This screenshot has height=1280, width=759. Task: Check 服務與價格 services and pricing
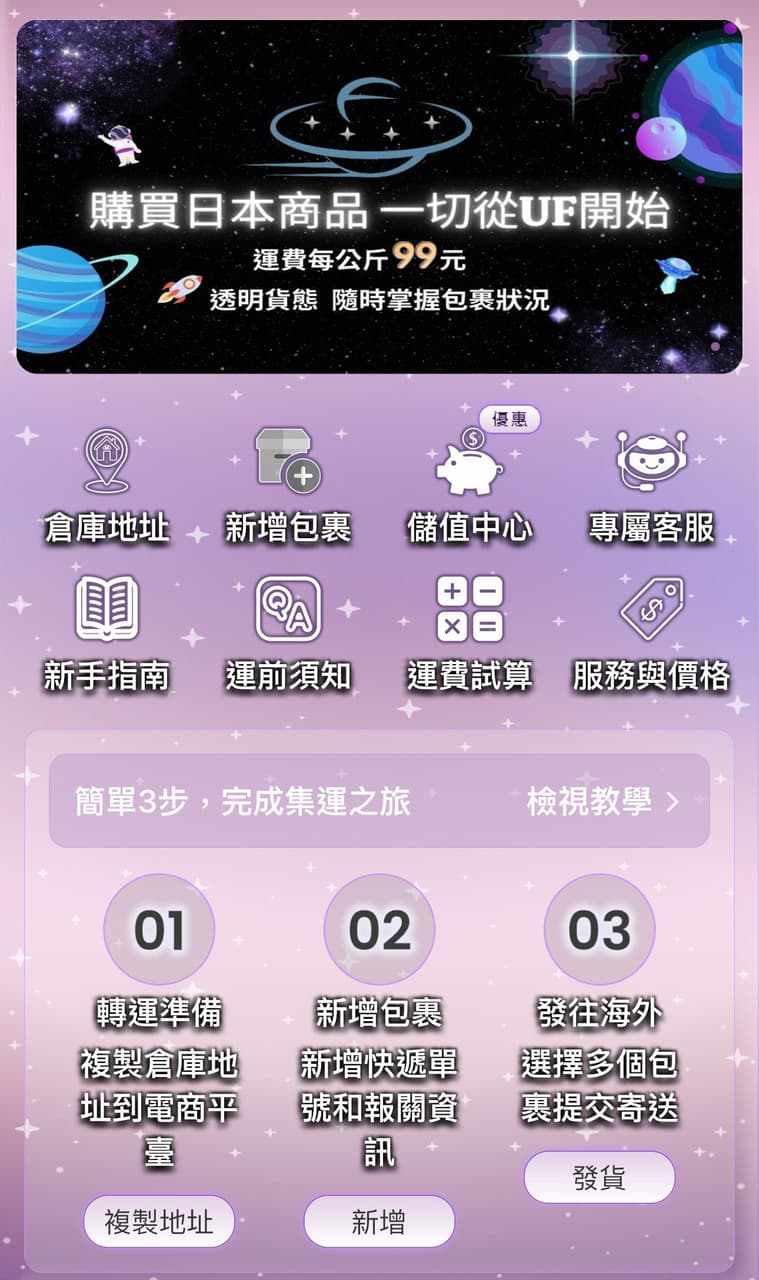[x=651, y=633]
